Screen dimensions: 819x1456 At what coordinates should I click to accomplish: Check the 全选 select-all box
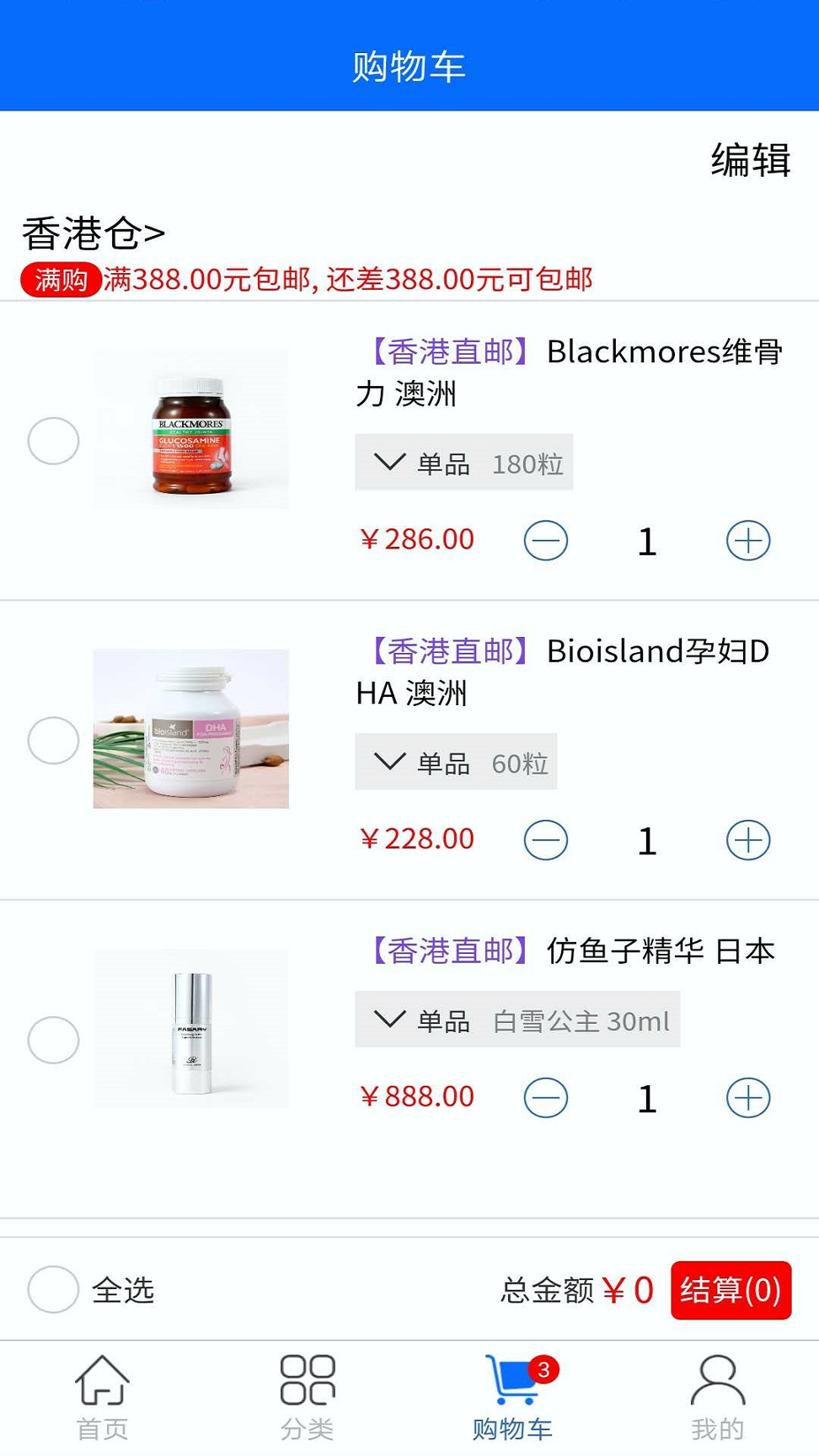click(x=53, y=1289)
